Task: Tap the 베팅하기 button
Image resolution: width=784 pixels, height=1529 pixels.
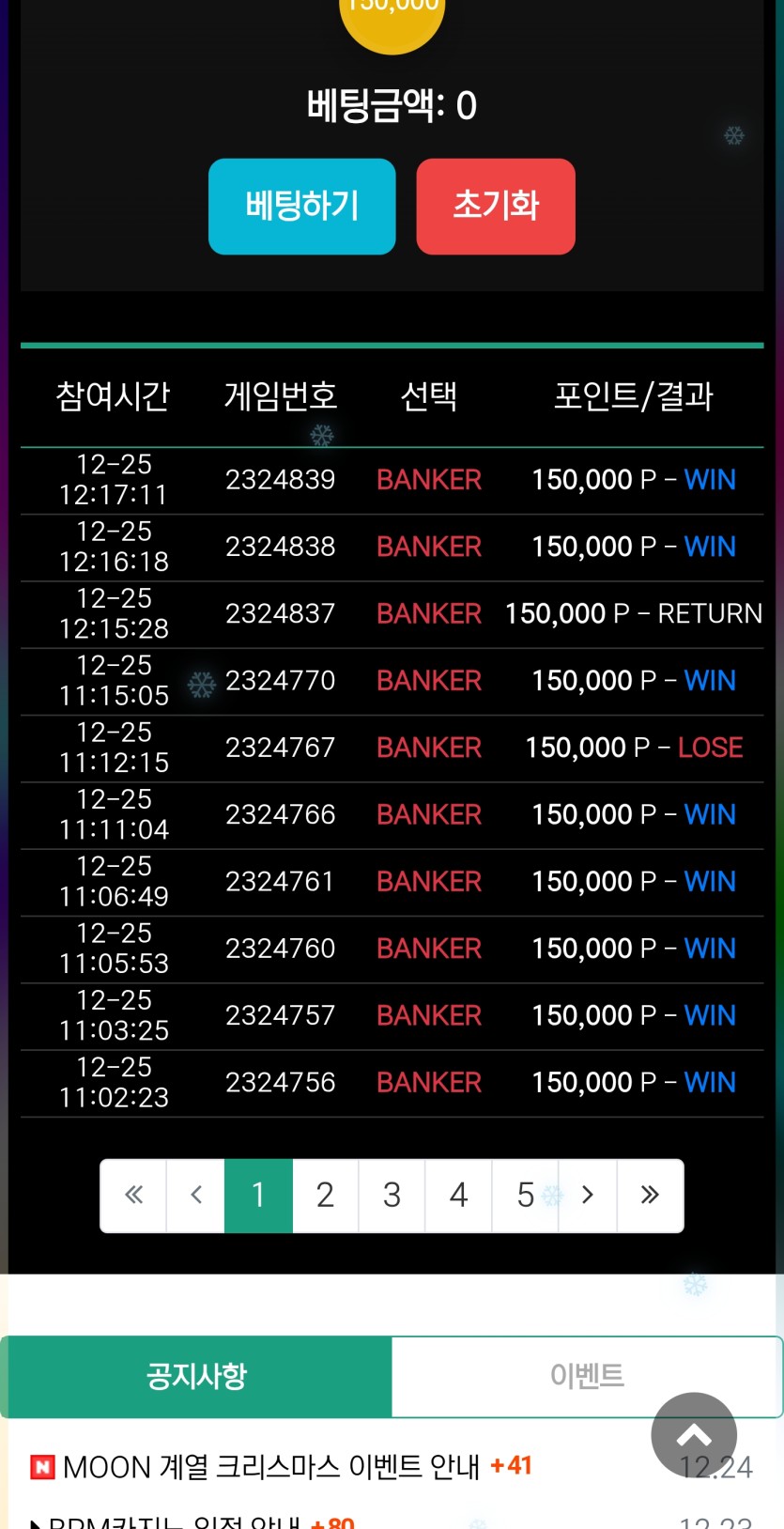Action: tap(301, 207)
